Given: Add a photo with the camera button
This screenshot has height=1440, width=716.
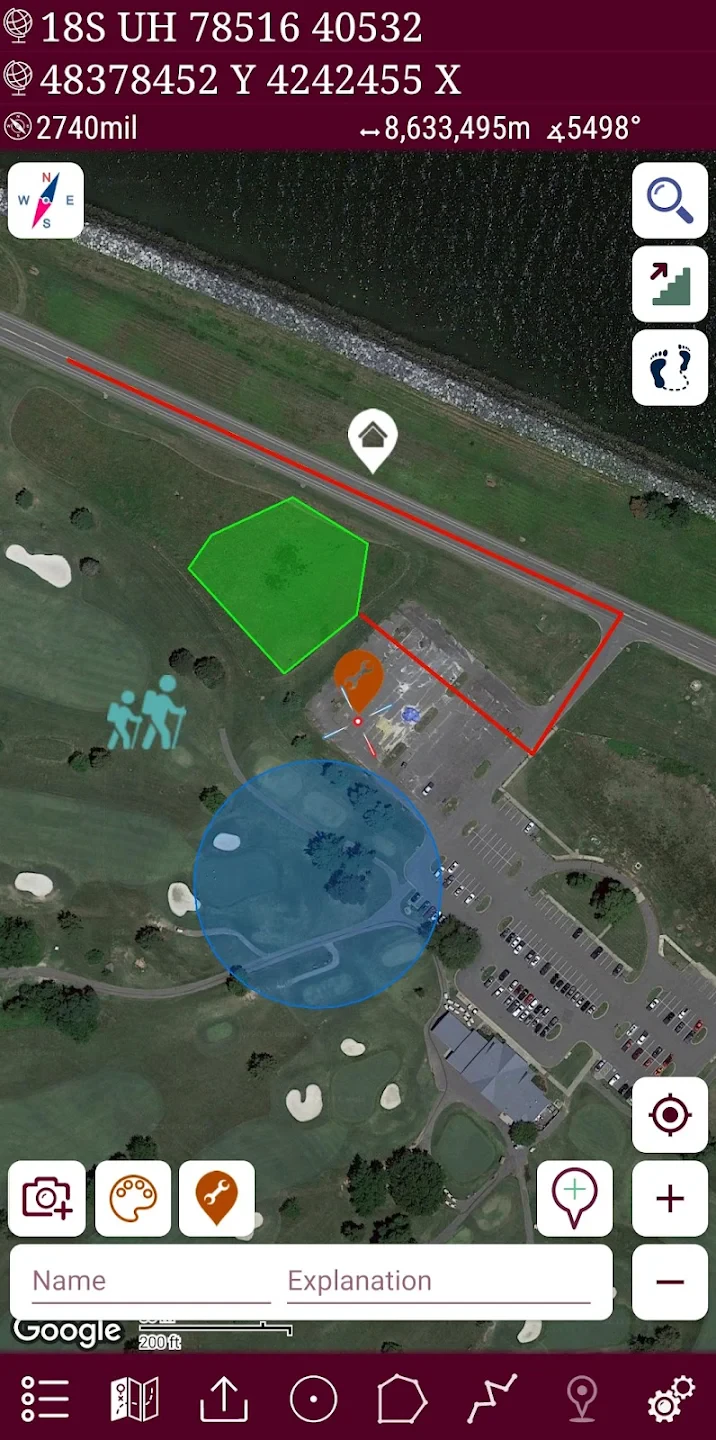Looking at the screenshot, I should [47, 1198].
